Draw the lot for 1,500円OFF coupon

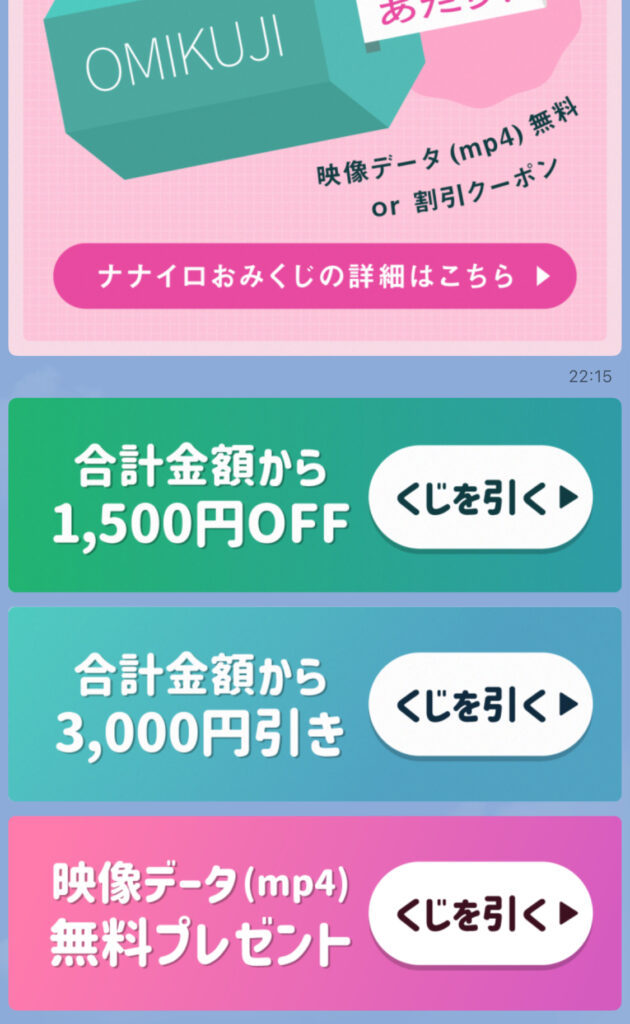(480, 497)
